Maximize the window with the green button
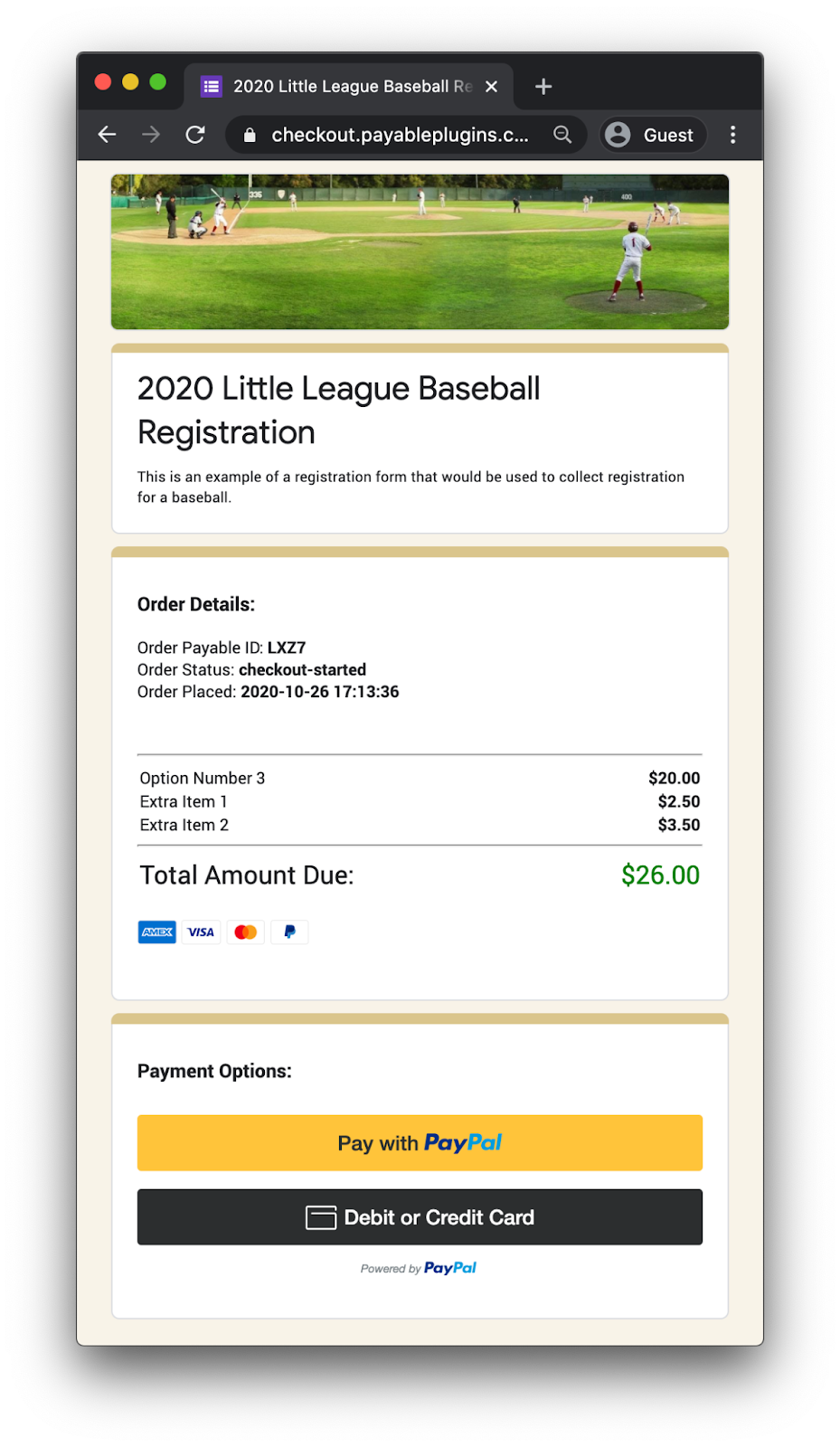This screenshot has width=840, height=1447. click(157, 82)
